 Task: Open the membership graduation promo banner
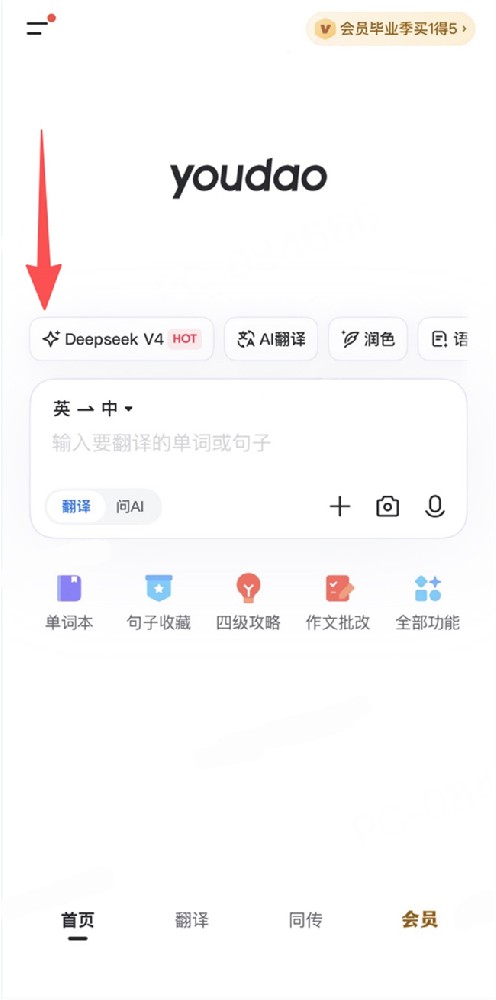391,29
